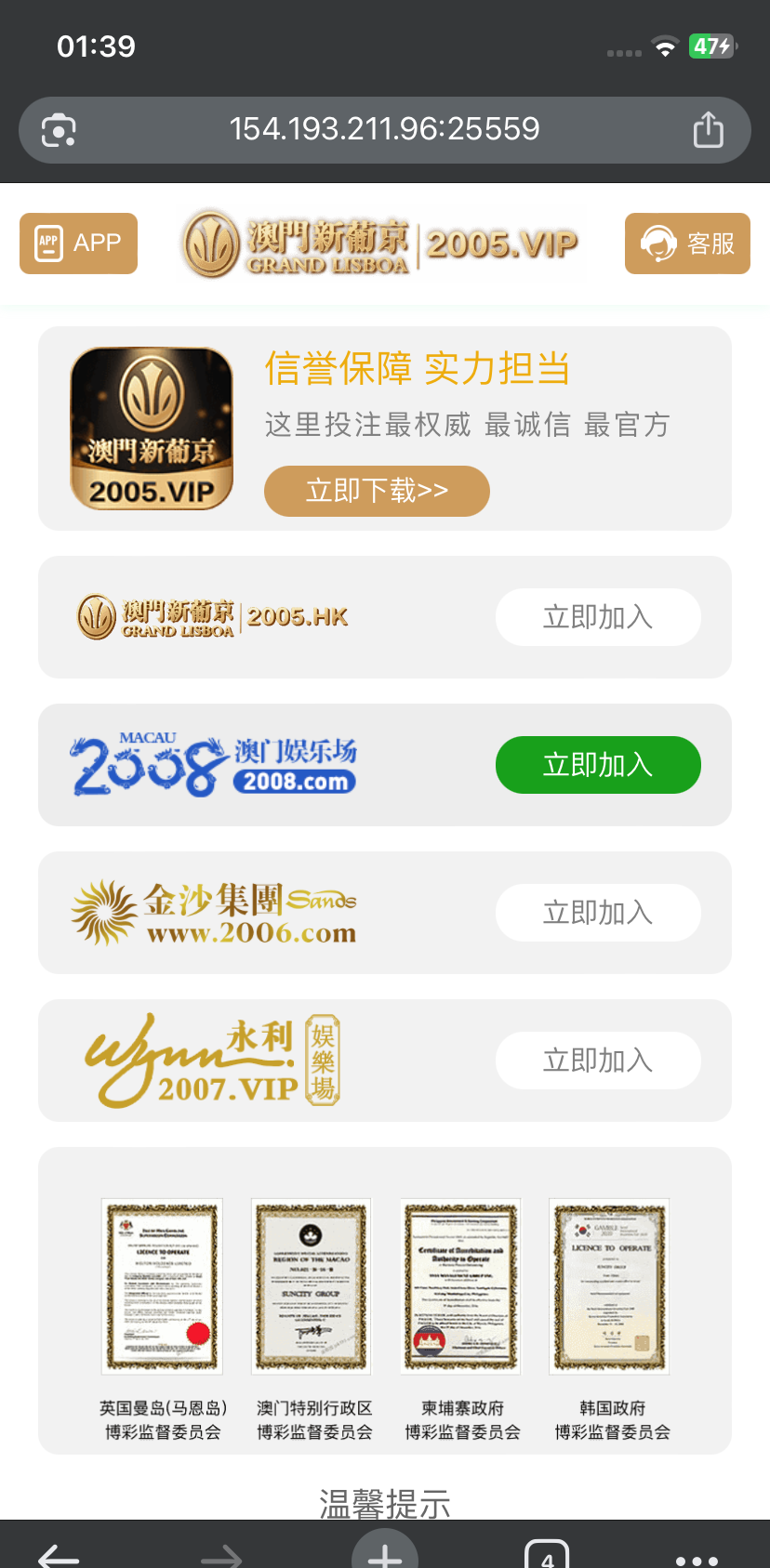The image size is (770, 1568).
Task: Tap the share icon in address bar
Action: pyautogui.click(x=708, y=129)
